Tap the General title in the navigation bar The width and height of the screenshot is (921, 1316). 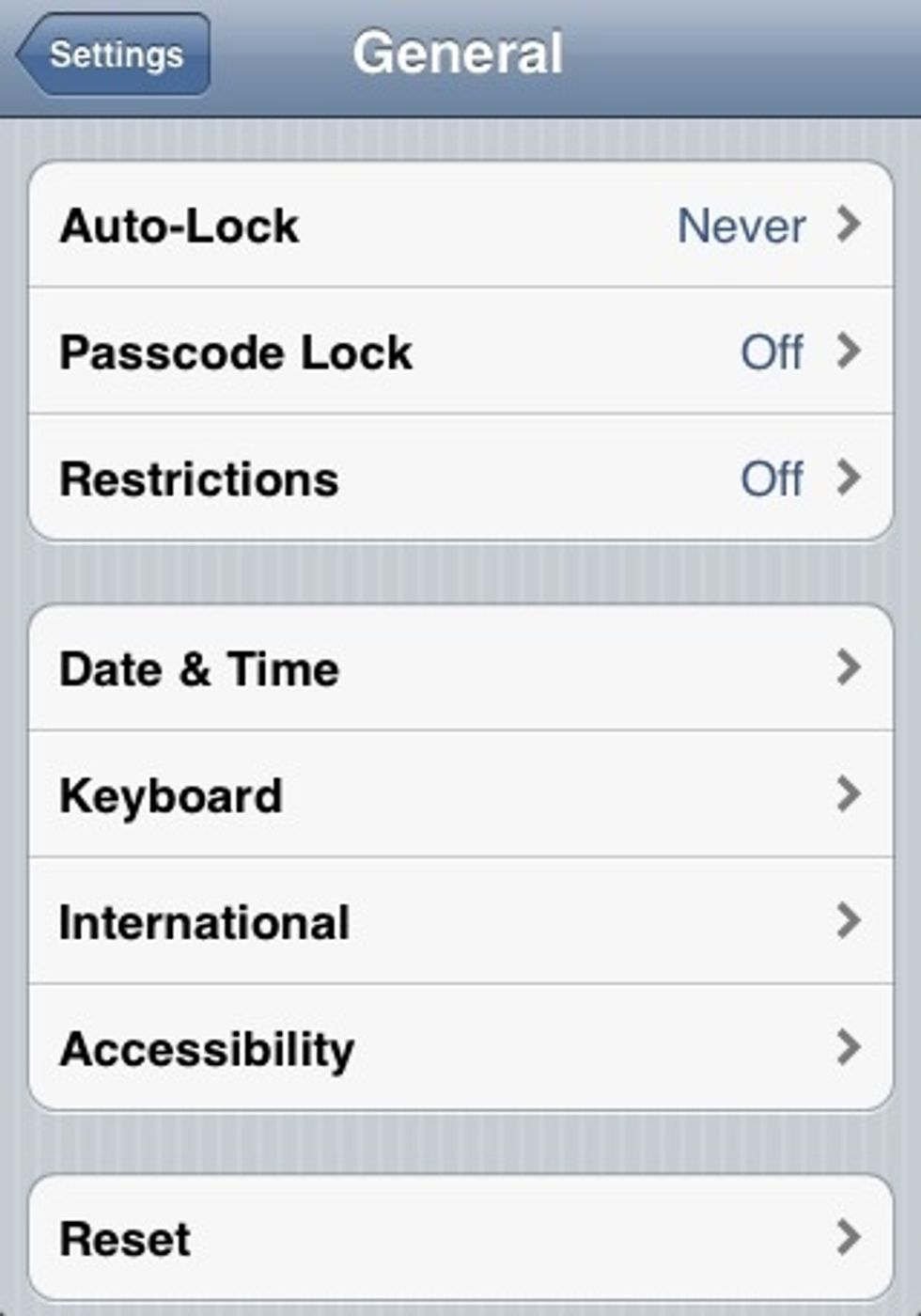coord(460,54)
